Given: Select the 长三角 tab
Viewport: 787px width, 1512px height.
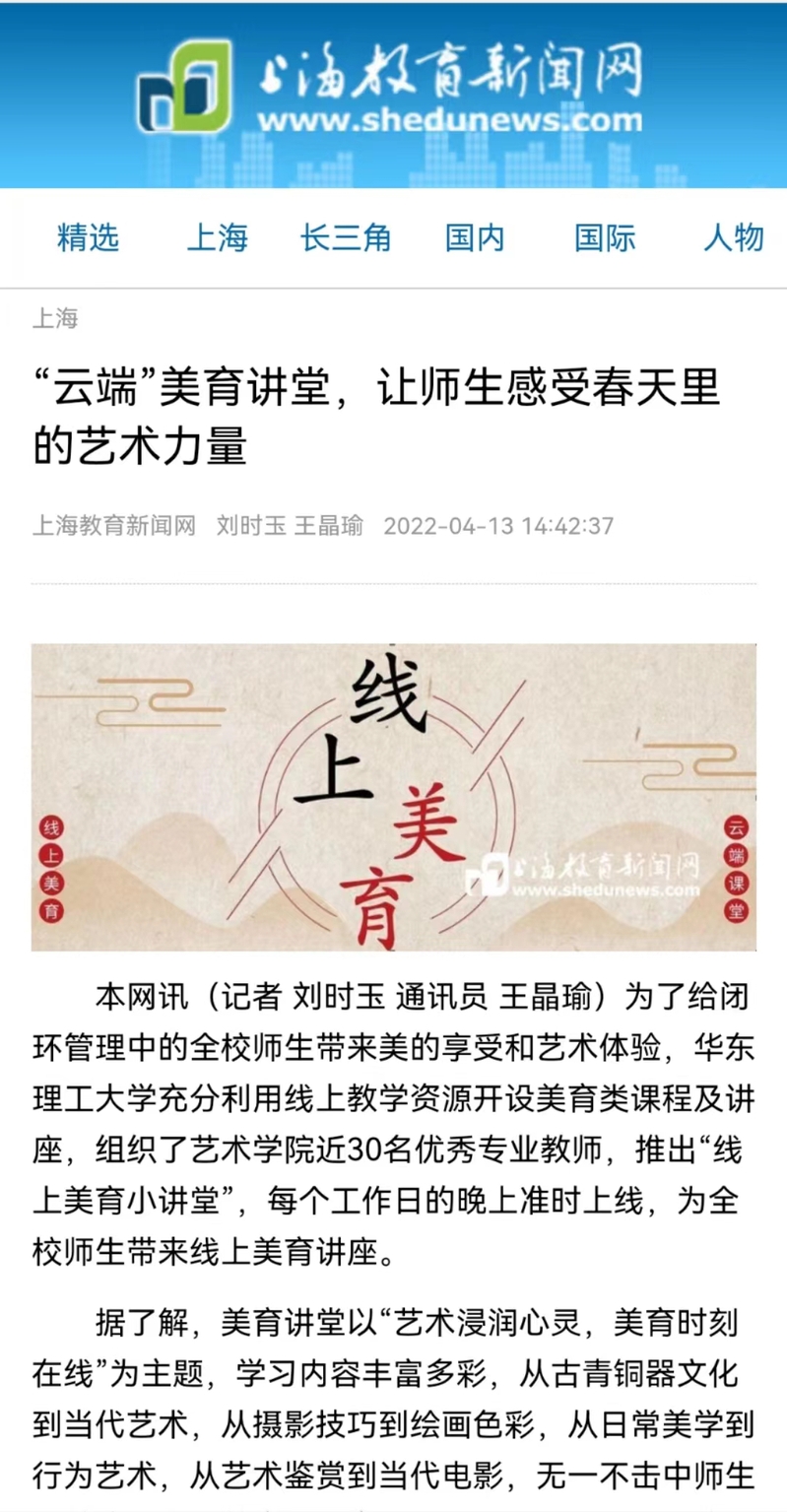Looking at the screenshot, I should pyautogui.click(x=346, y=237).
